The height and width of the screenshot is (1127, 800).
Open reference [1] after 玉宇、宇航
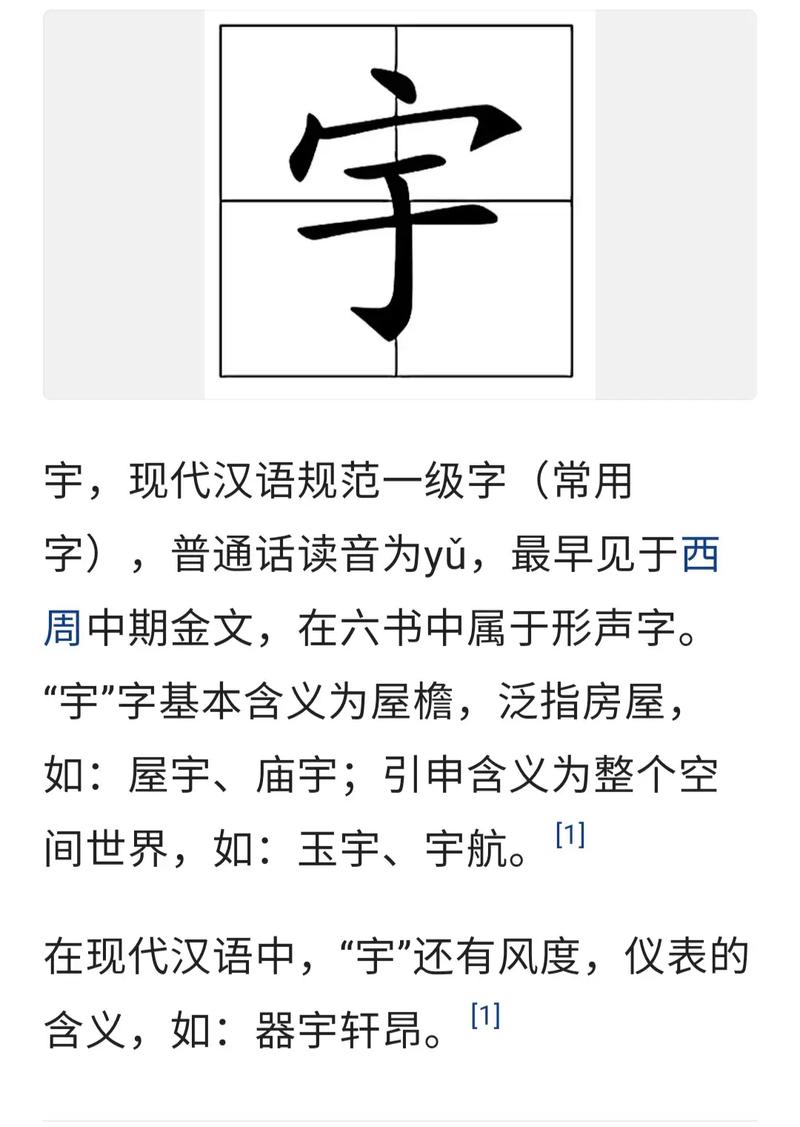pyautogui.click(x=569, y=835)
